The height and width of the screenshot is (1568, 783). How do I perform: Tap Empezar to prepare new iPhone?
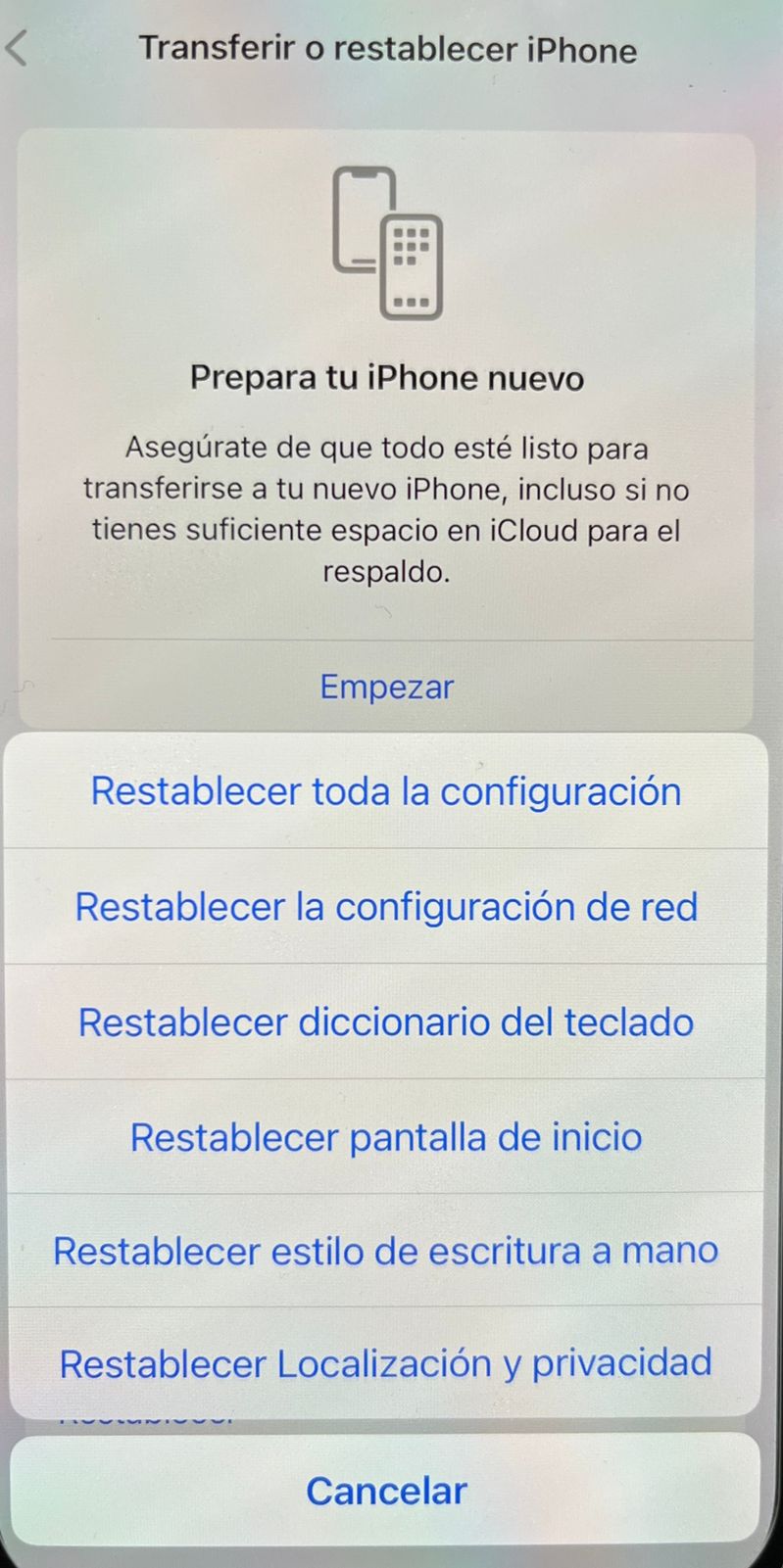tap(386, 687)
